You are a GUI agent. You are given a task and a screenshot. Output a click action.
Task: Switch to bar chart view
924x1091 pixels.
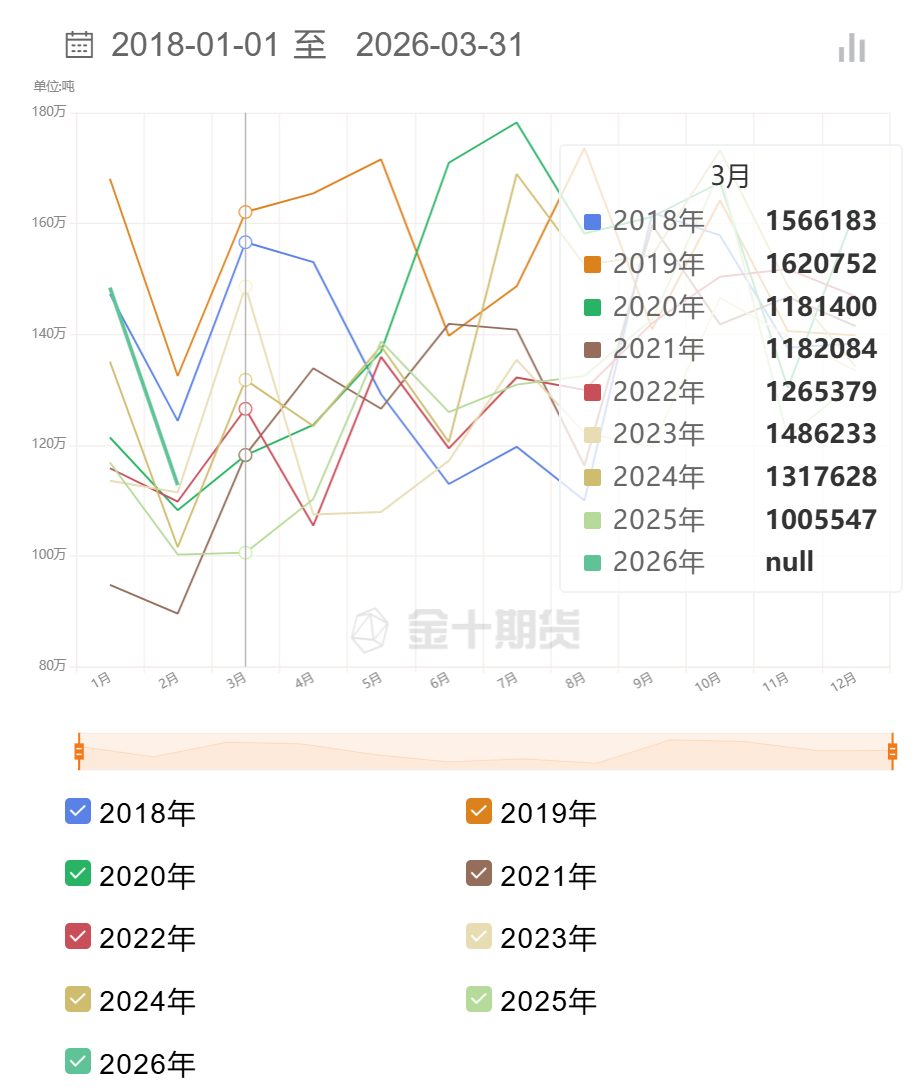[851, 47]
